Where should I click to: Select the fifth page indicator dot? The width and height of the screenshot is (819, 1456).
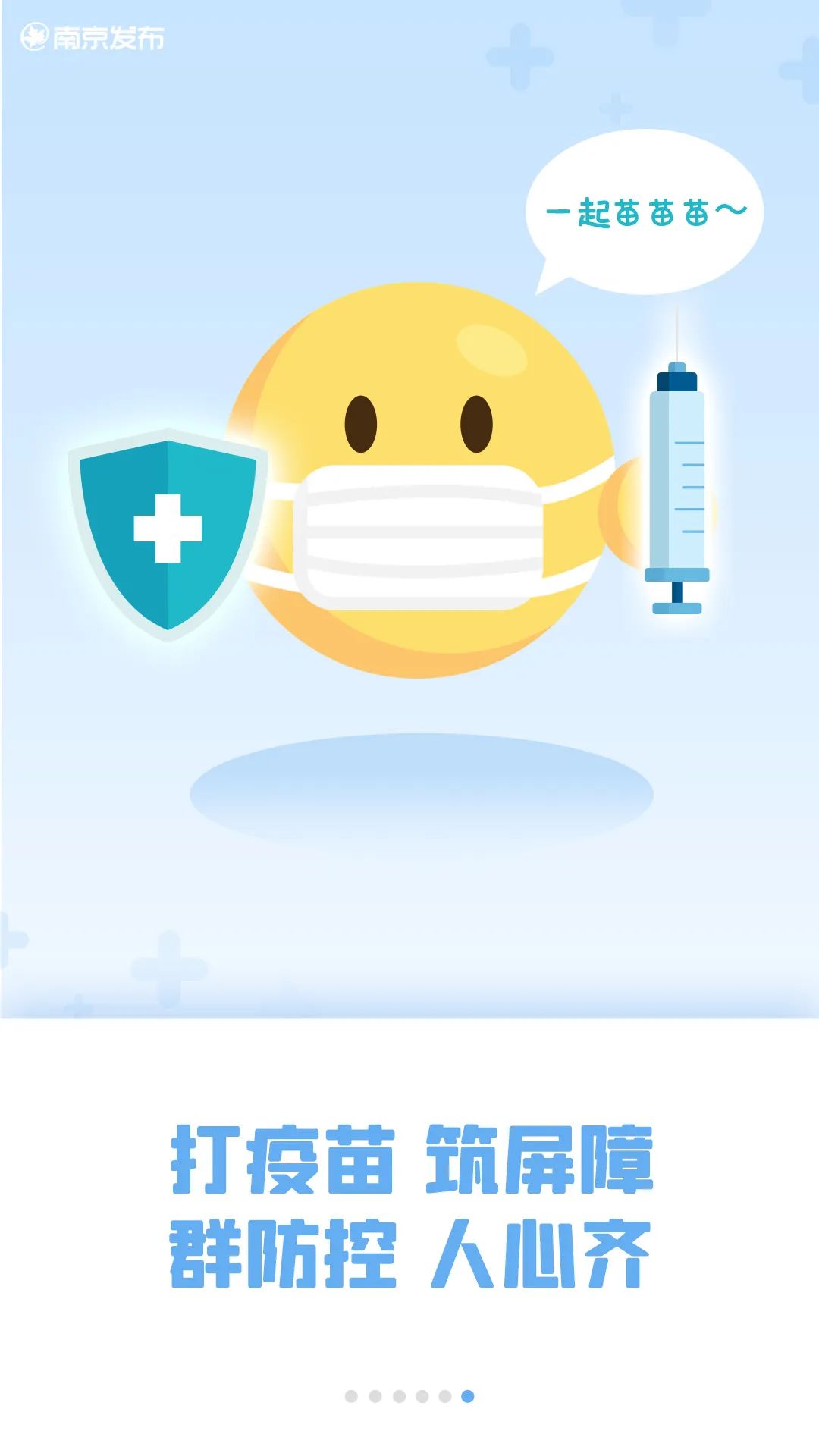click(x=445, y=1396)
